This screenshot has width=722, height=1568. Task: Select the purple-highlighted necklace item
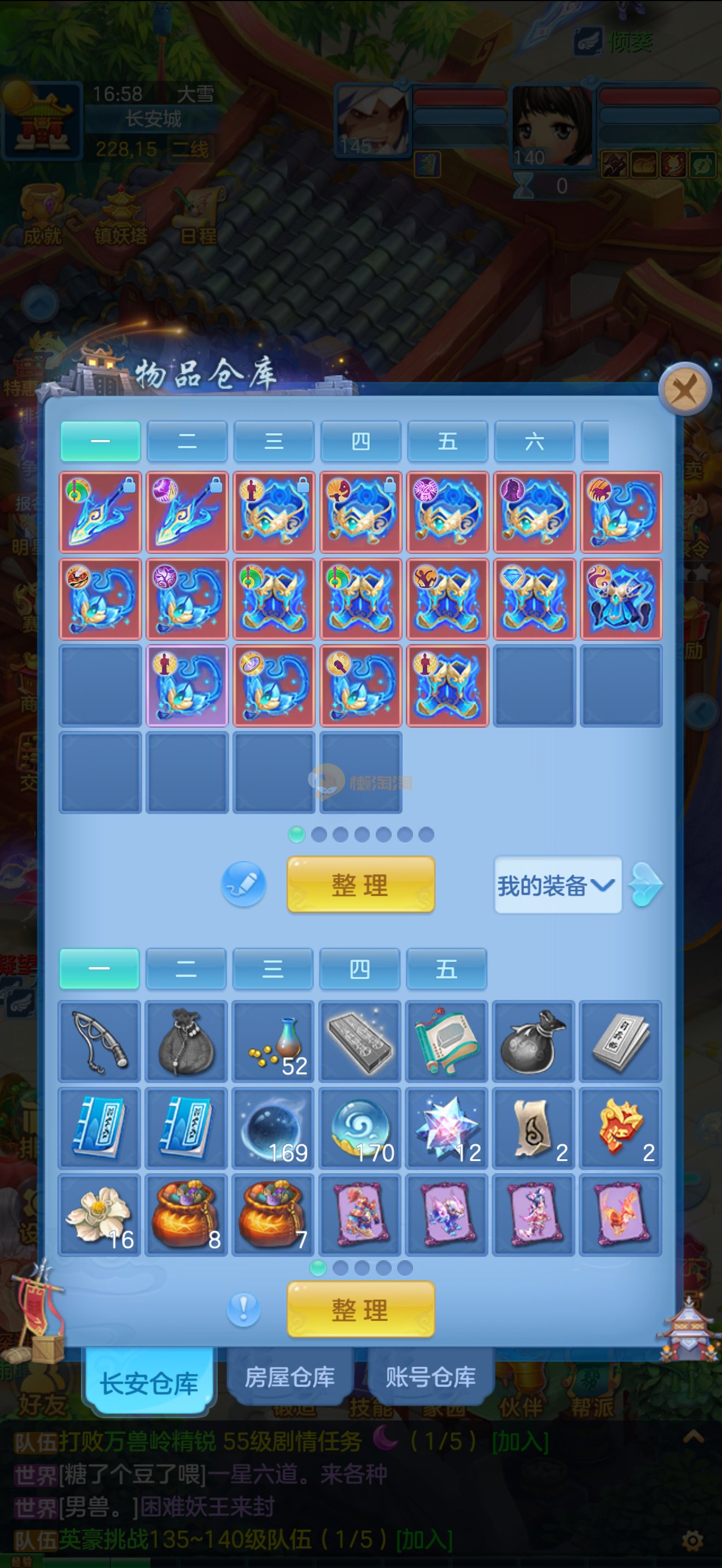coord(187,686)
